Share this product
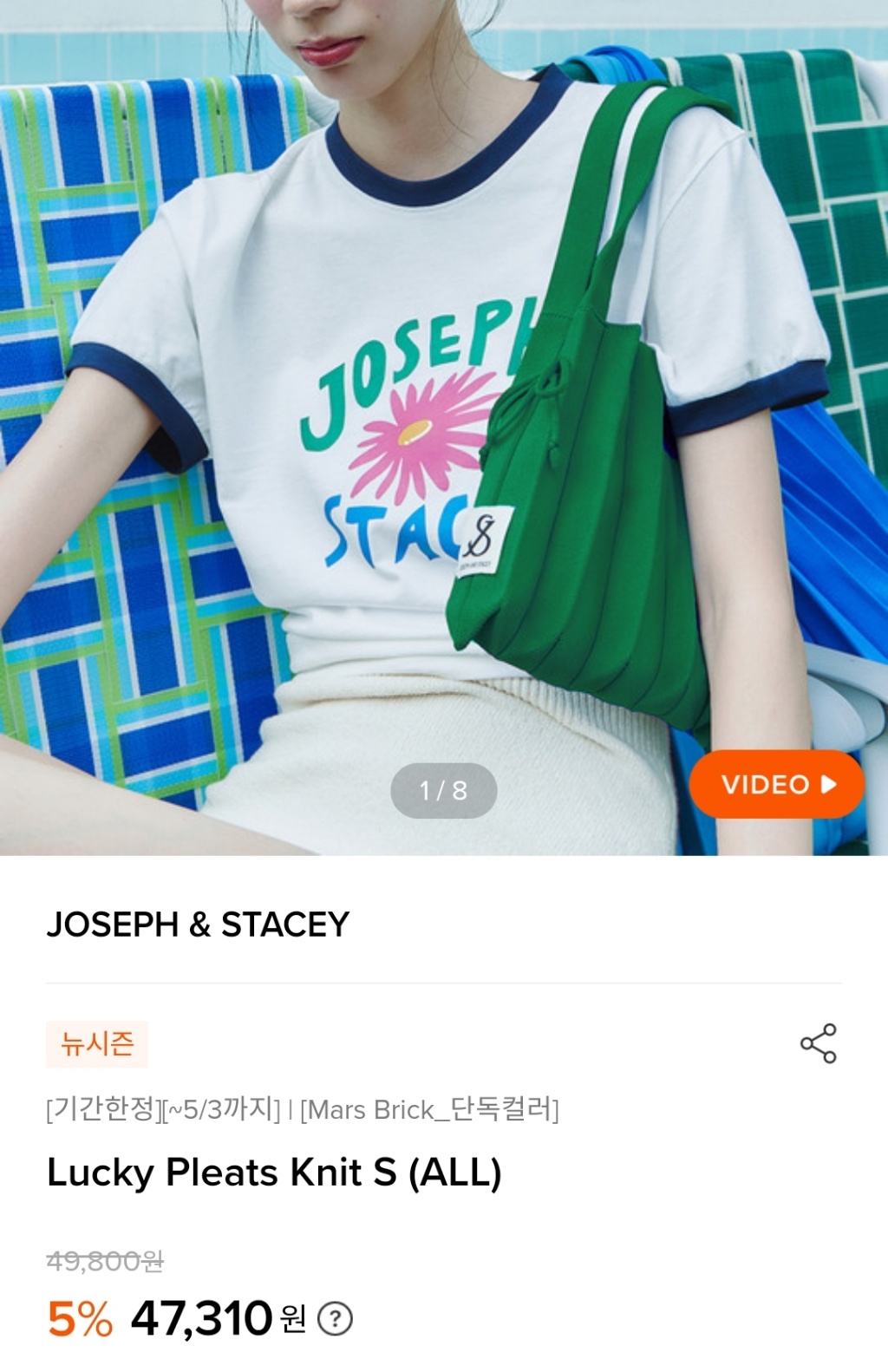This screenshot has height=1372, width=888. [x=818, y=1043]
